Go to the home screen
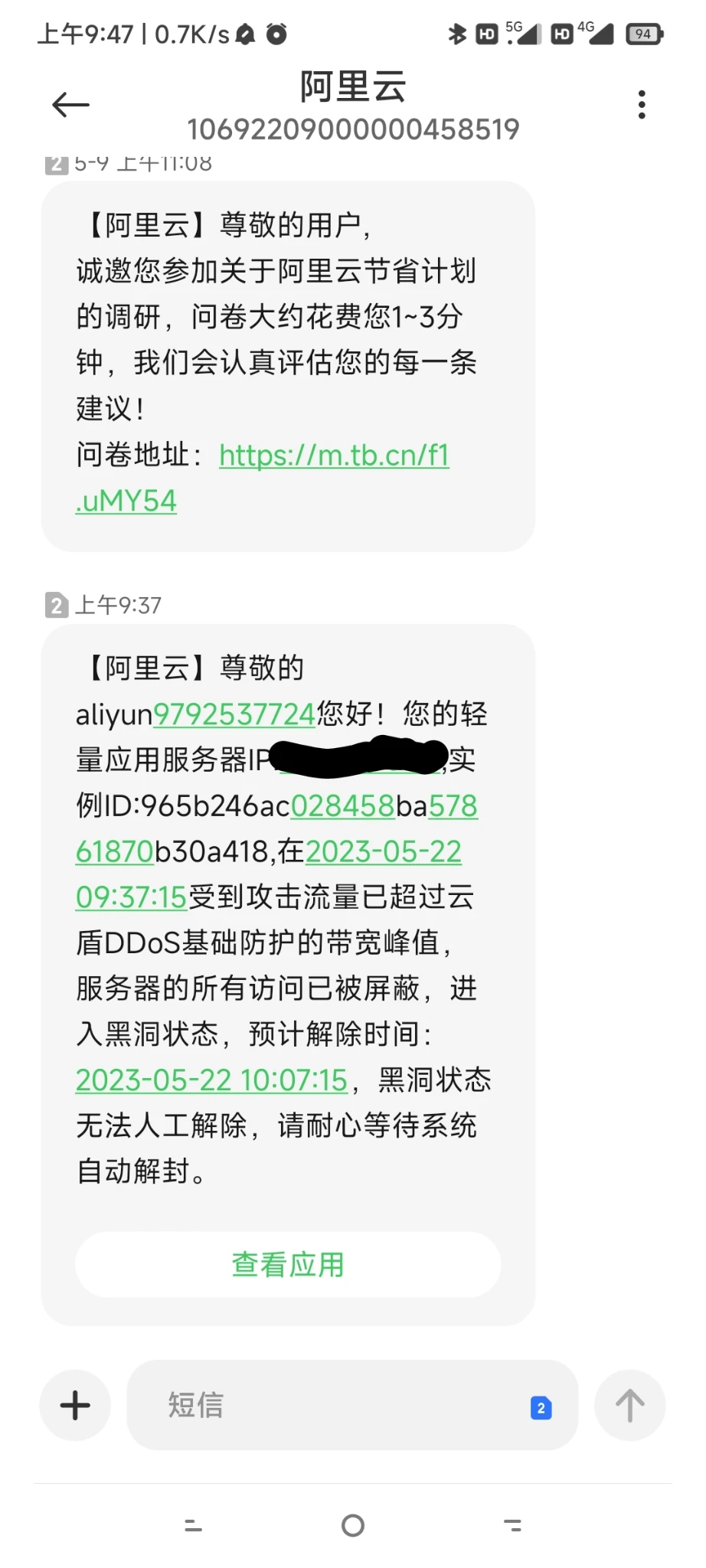The image size is (706, 1568). coord(353,1525)
